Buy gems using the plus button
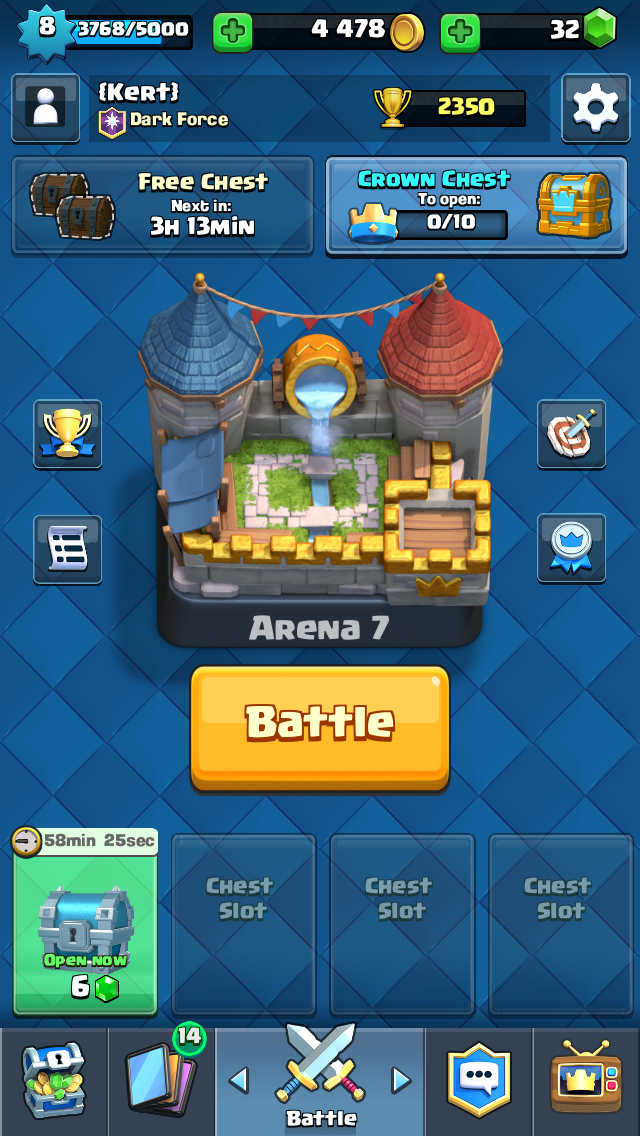The image size is (640, 1136). point(460,32)
